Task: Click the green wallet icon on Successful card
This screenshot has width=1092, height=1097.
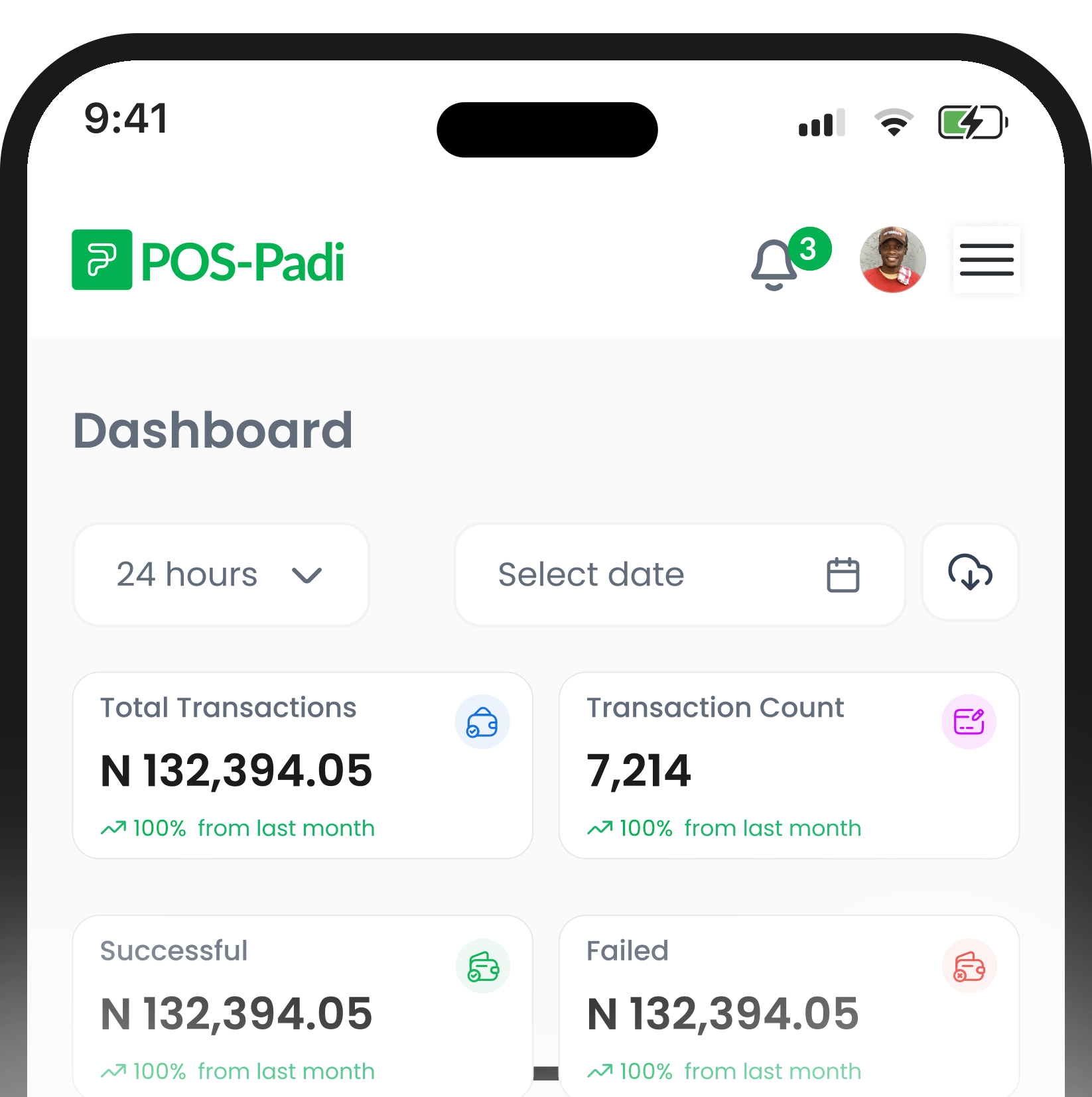Action: [482, 966]
